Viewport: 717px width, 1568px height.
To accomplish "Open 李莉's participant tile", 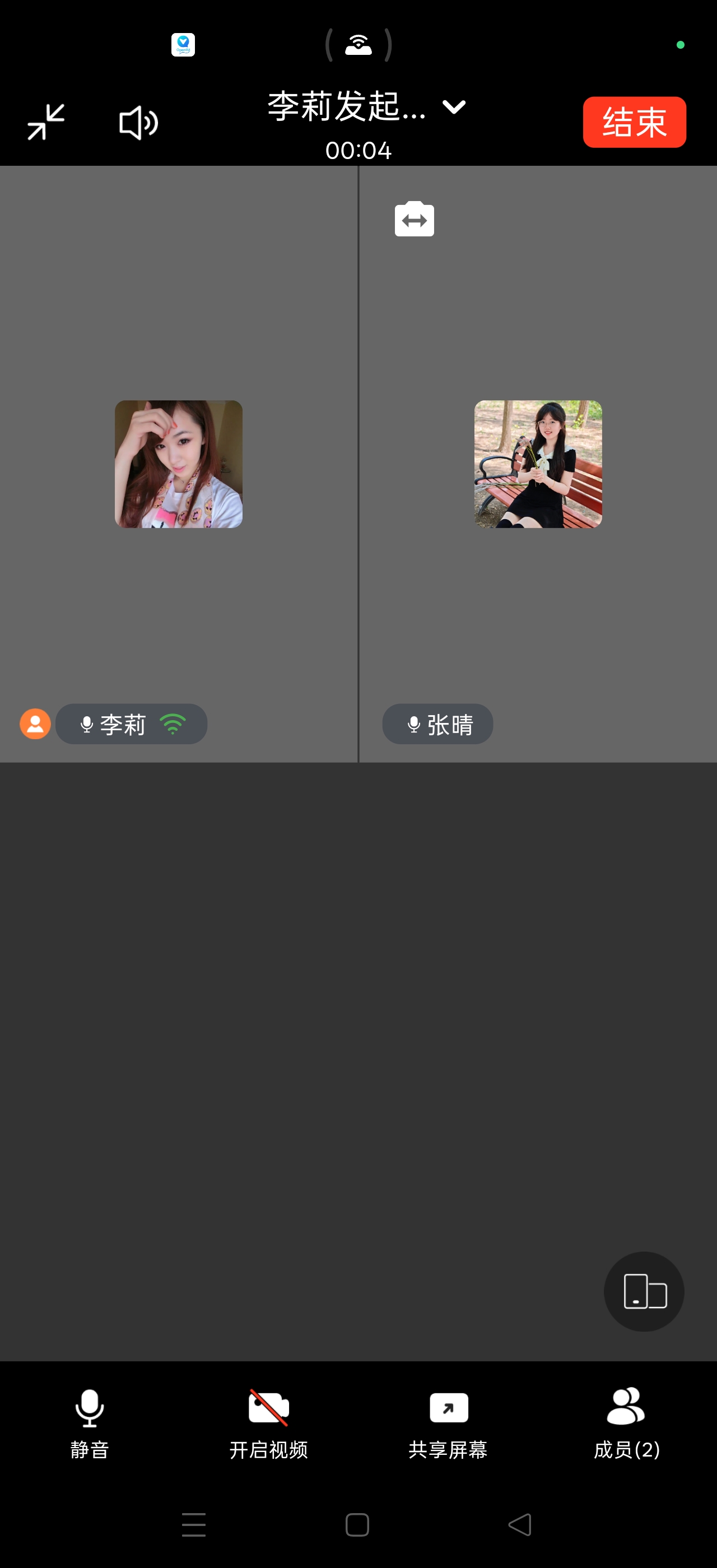I will 178,464.
